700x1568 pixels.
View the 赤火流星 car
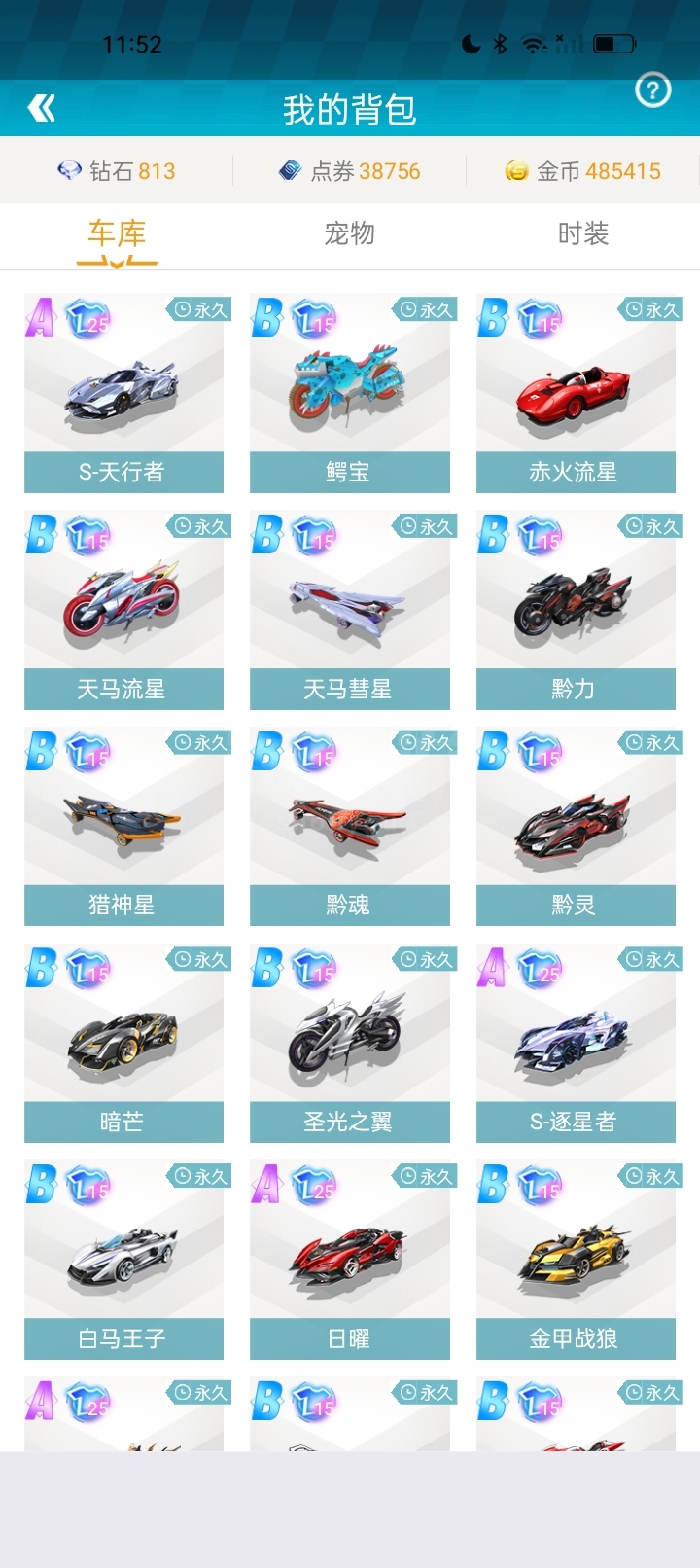[576, 393]
